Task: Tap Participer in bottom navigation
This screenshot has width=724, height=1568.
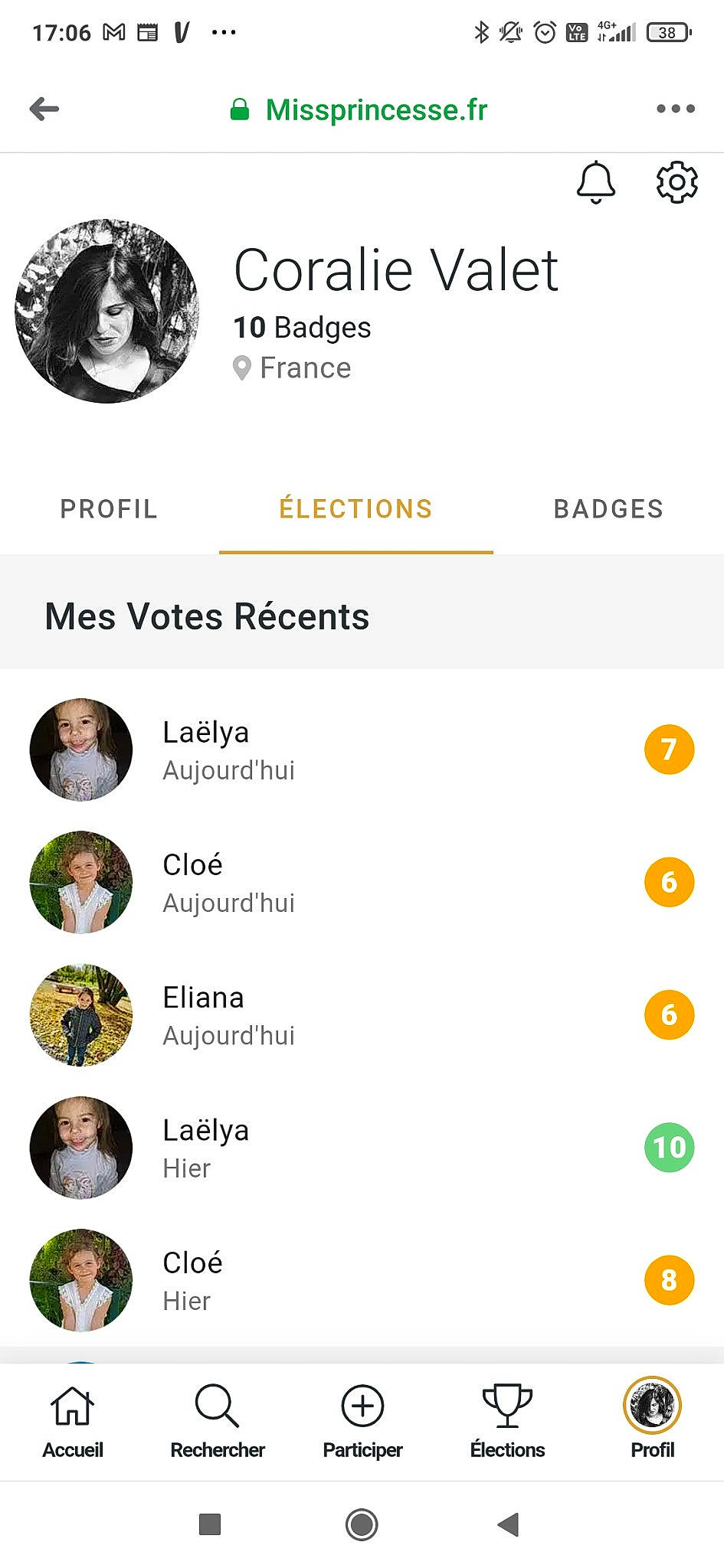Action: (x=362, y=1421)
